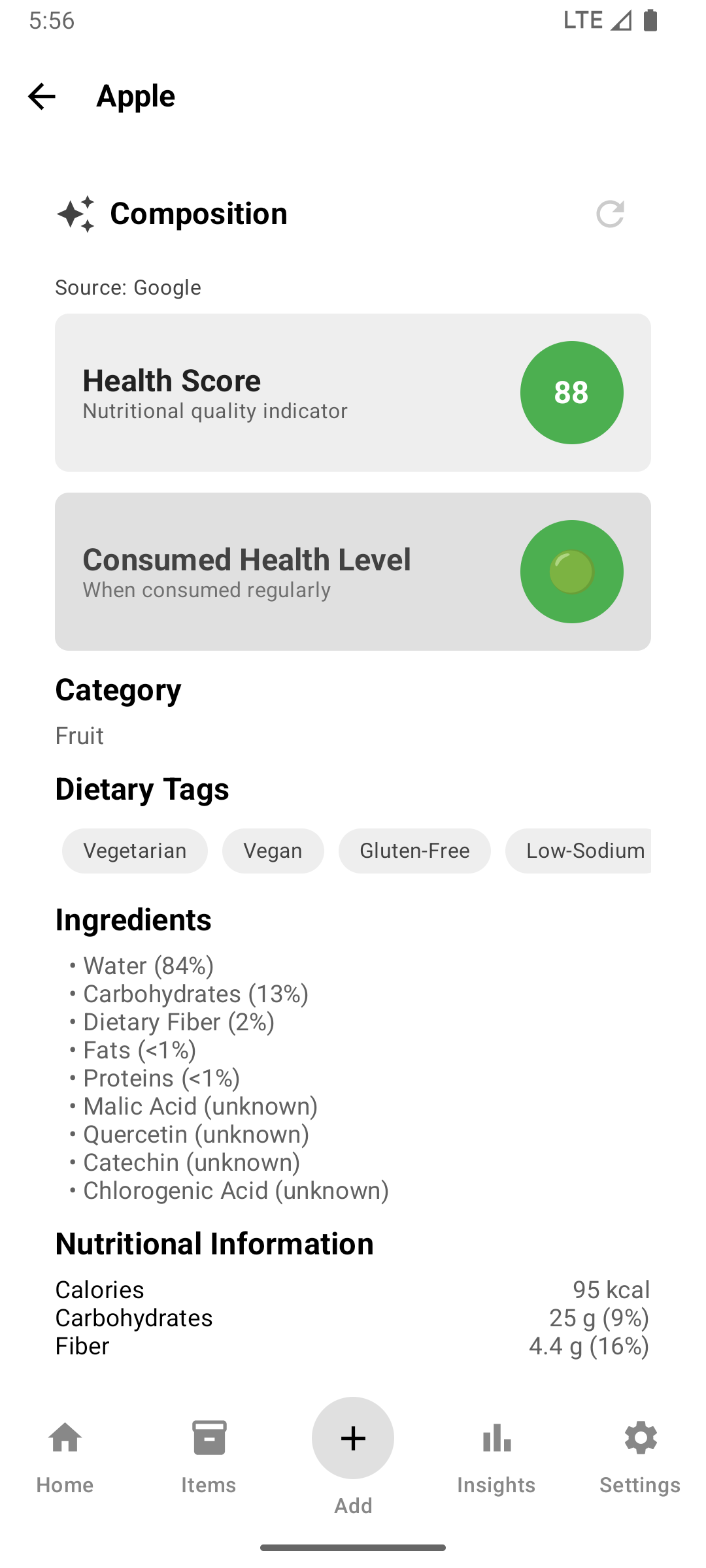Image resolution: width=706 pixels, height=1568 pixels.
Task: Expand the Health Score card
Action: (353, 391)
